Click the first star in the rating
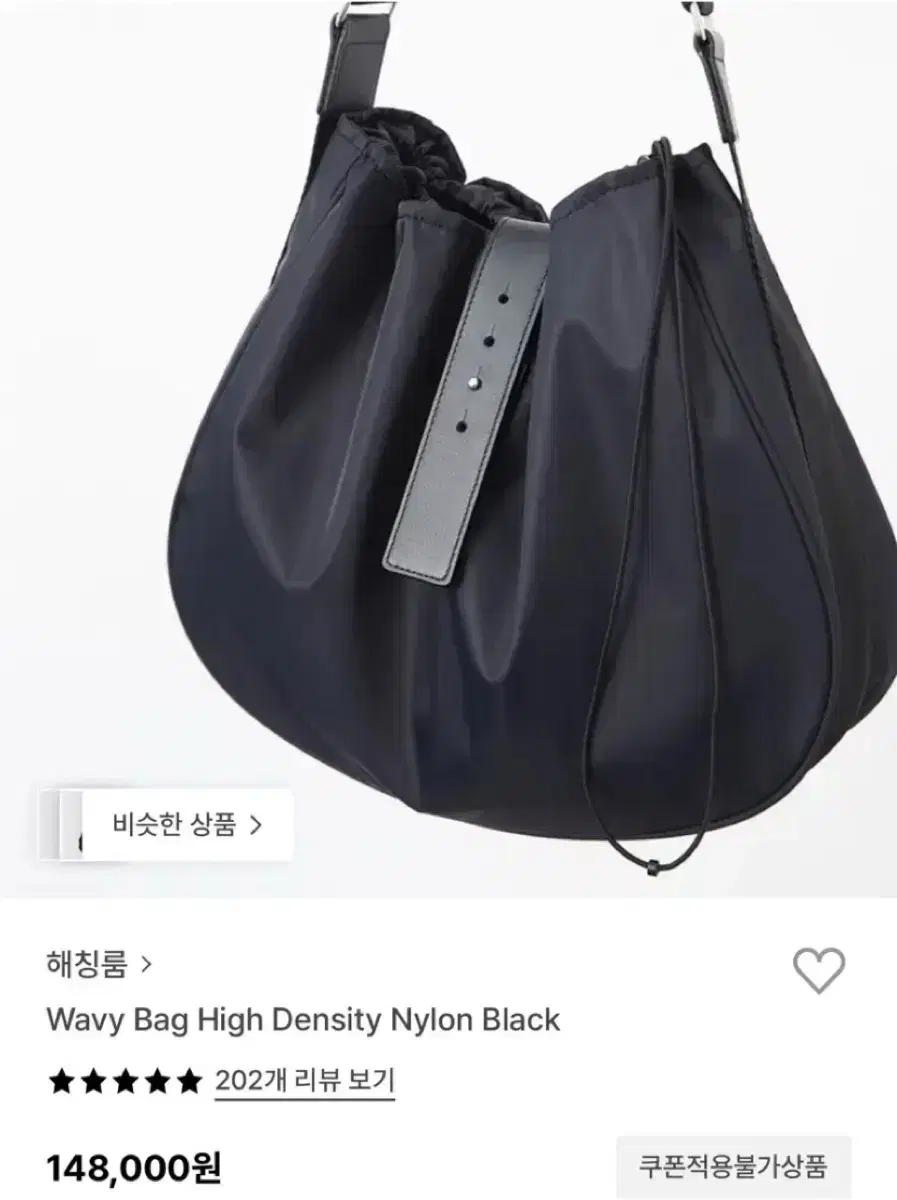Viewport: 897px width, 1200px height. (60, 1080)
